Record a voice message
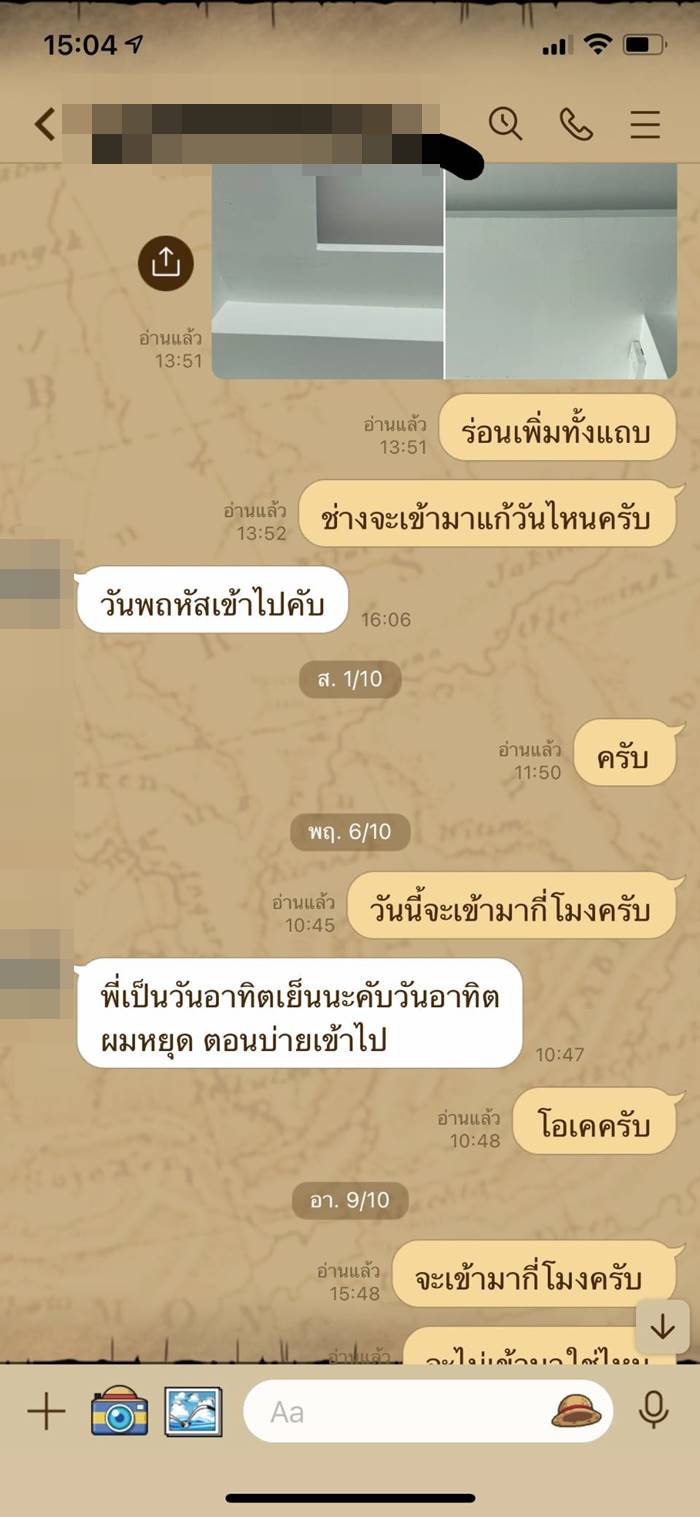Viewport: 700px width, 1517px height. coord(654,1411)
